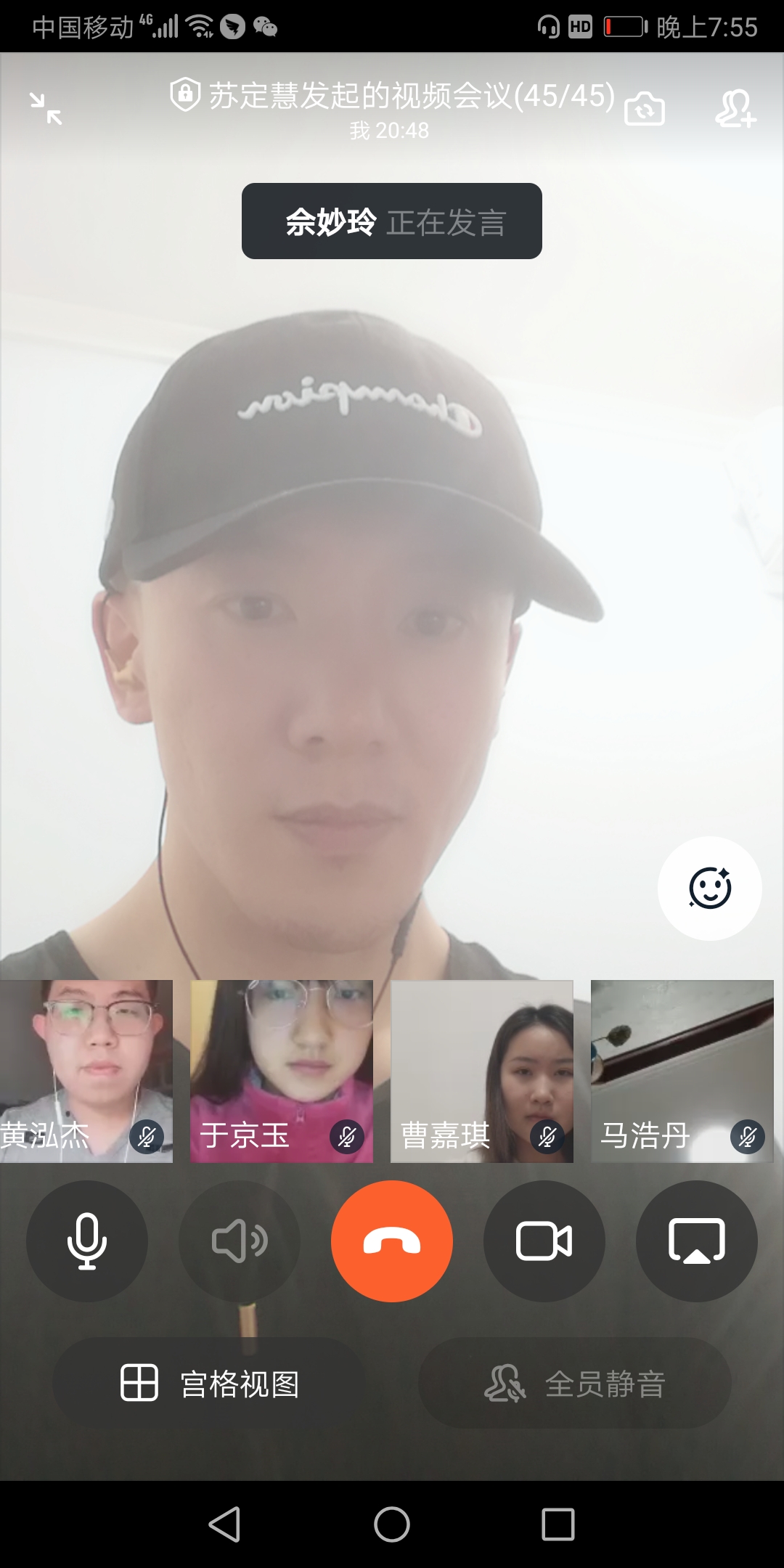Open 黄泓杰's video tile

[x=86, y=1071]
